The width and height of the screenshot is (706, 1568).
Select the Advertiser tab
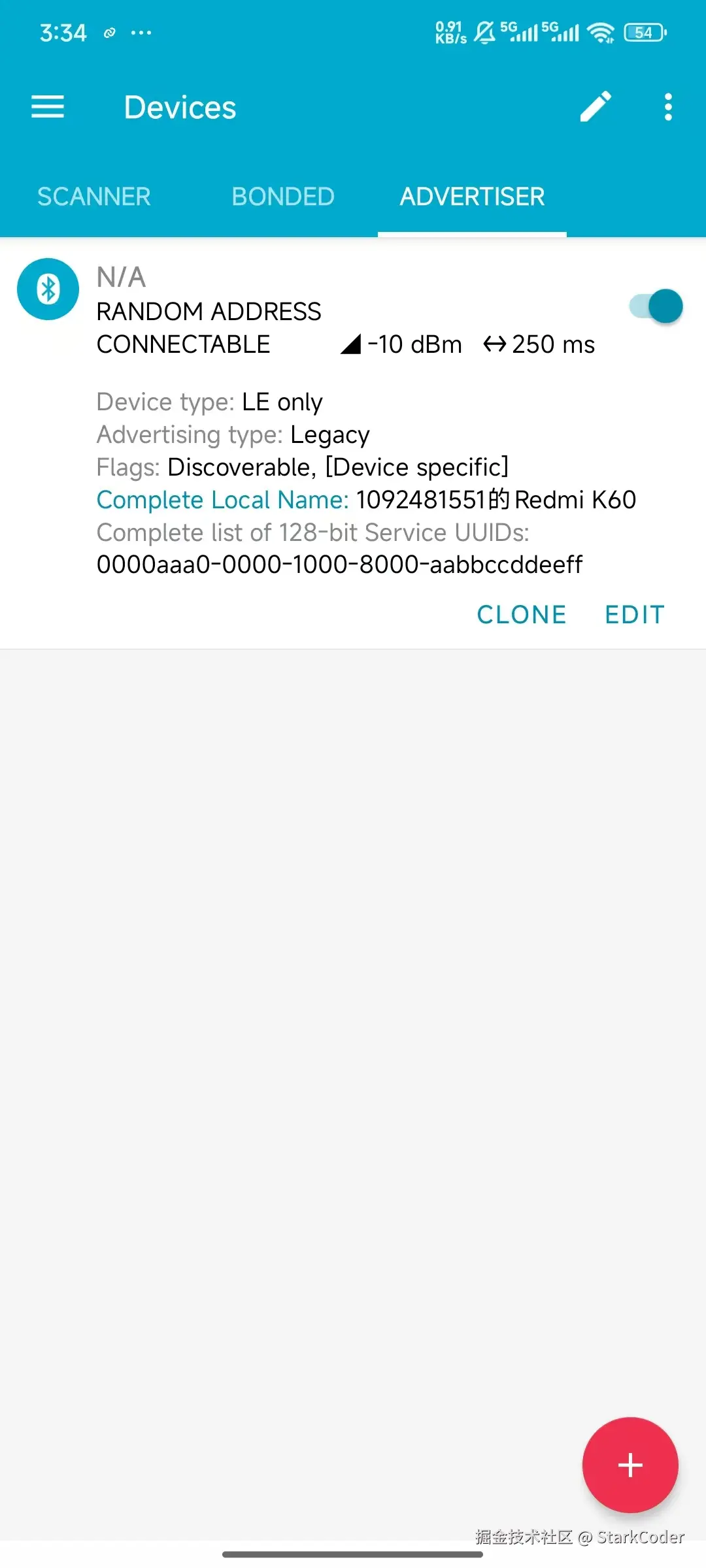(x=472, y=197)
